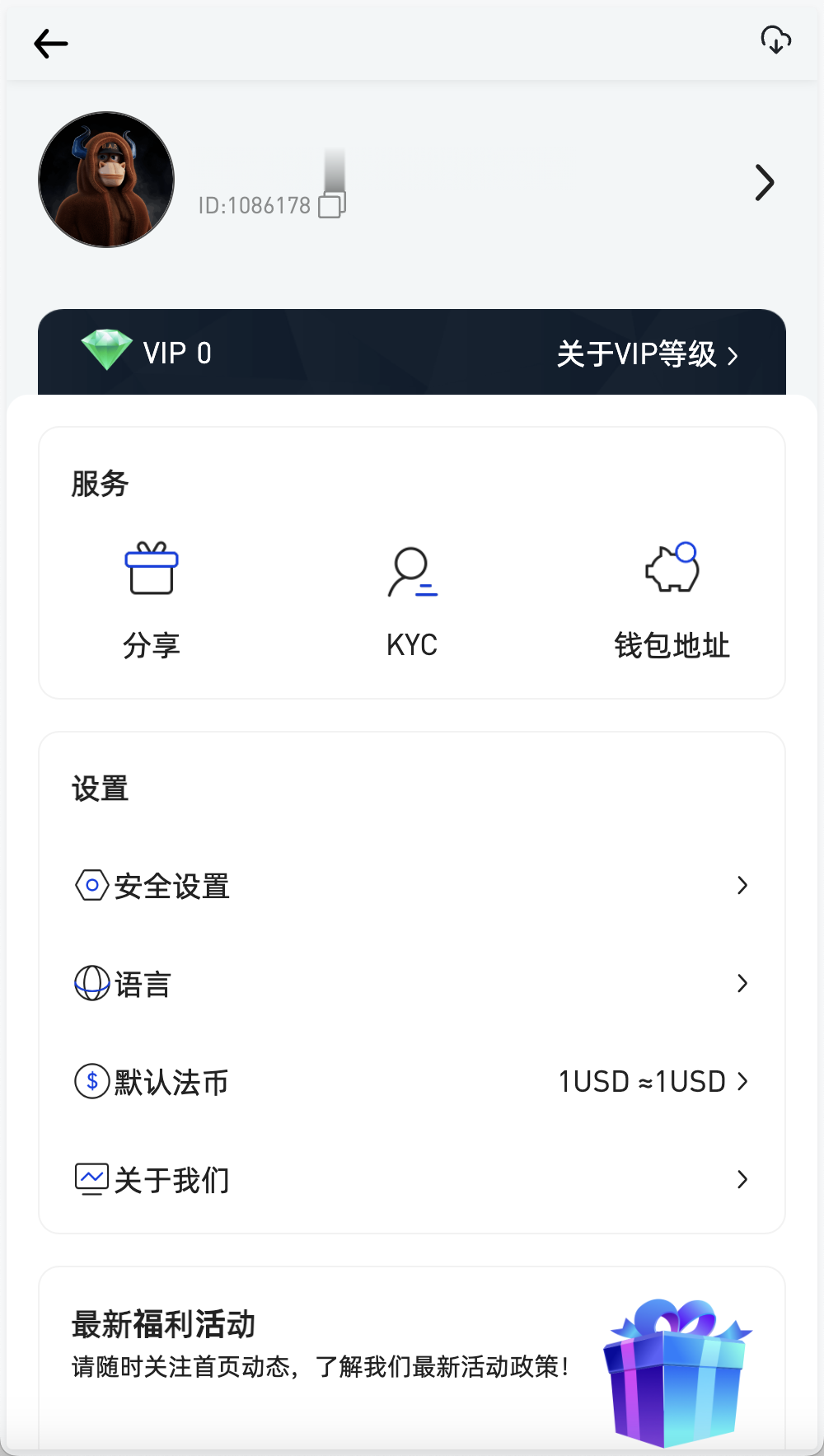Go back with the arrow

coord(51,44)
